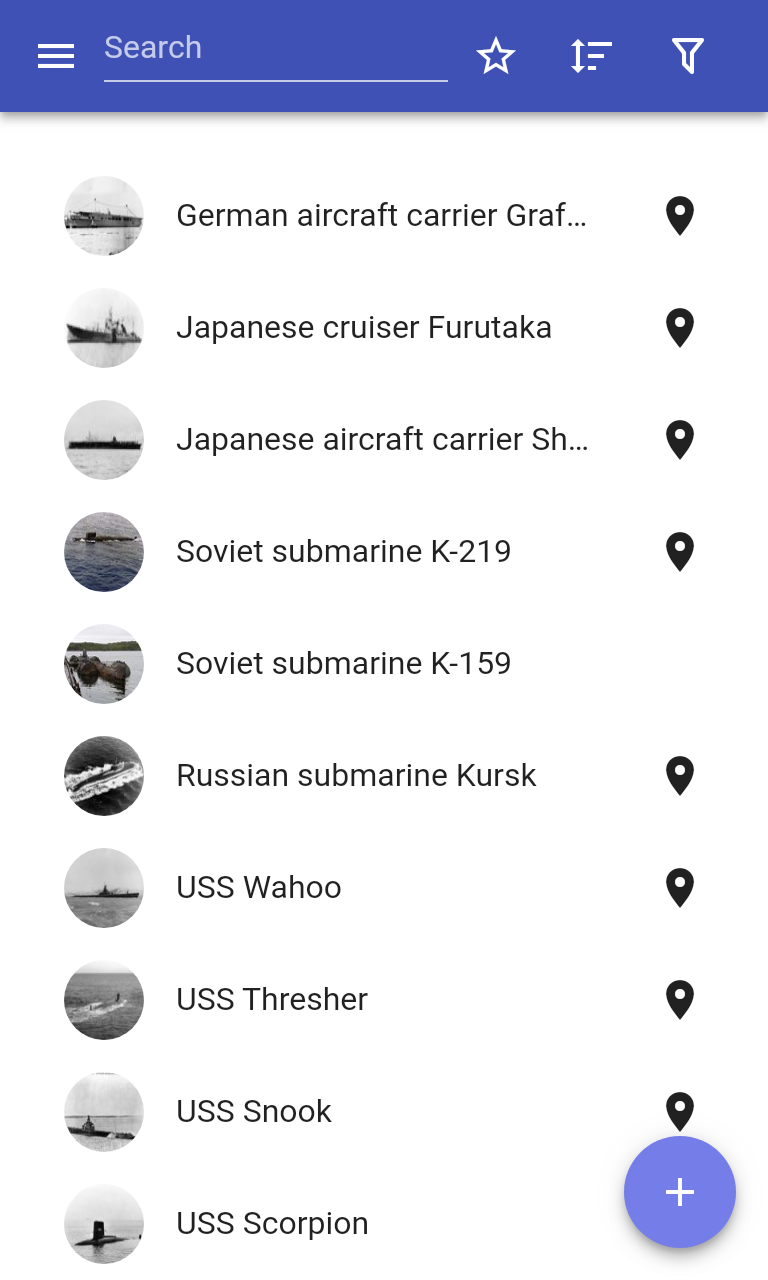Open USS Scorpion
Viewport: 768px width, 1280px height.
(x=272, y=1224)
